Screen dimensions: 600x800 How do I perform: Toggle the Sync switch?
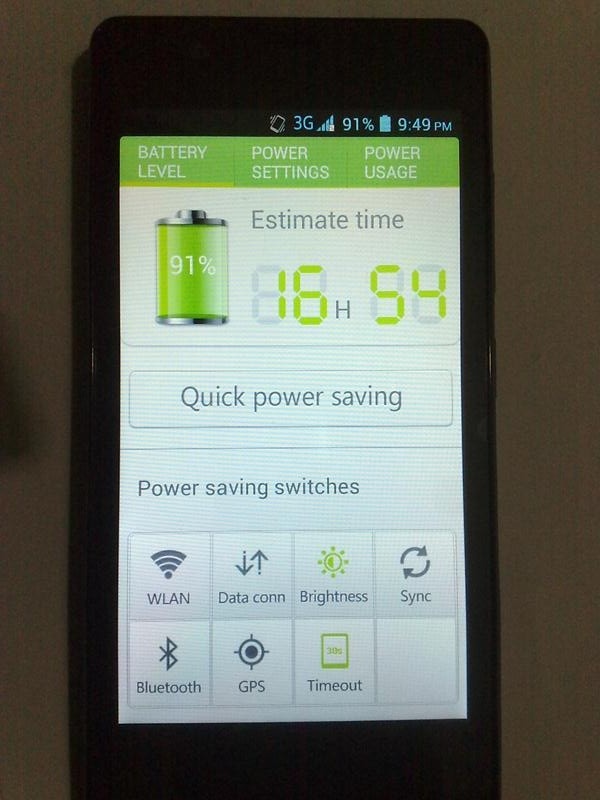pos(414,575)
